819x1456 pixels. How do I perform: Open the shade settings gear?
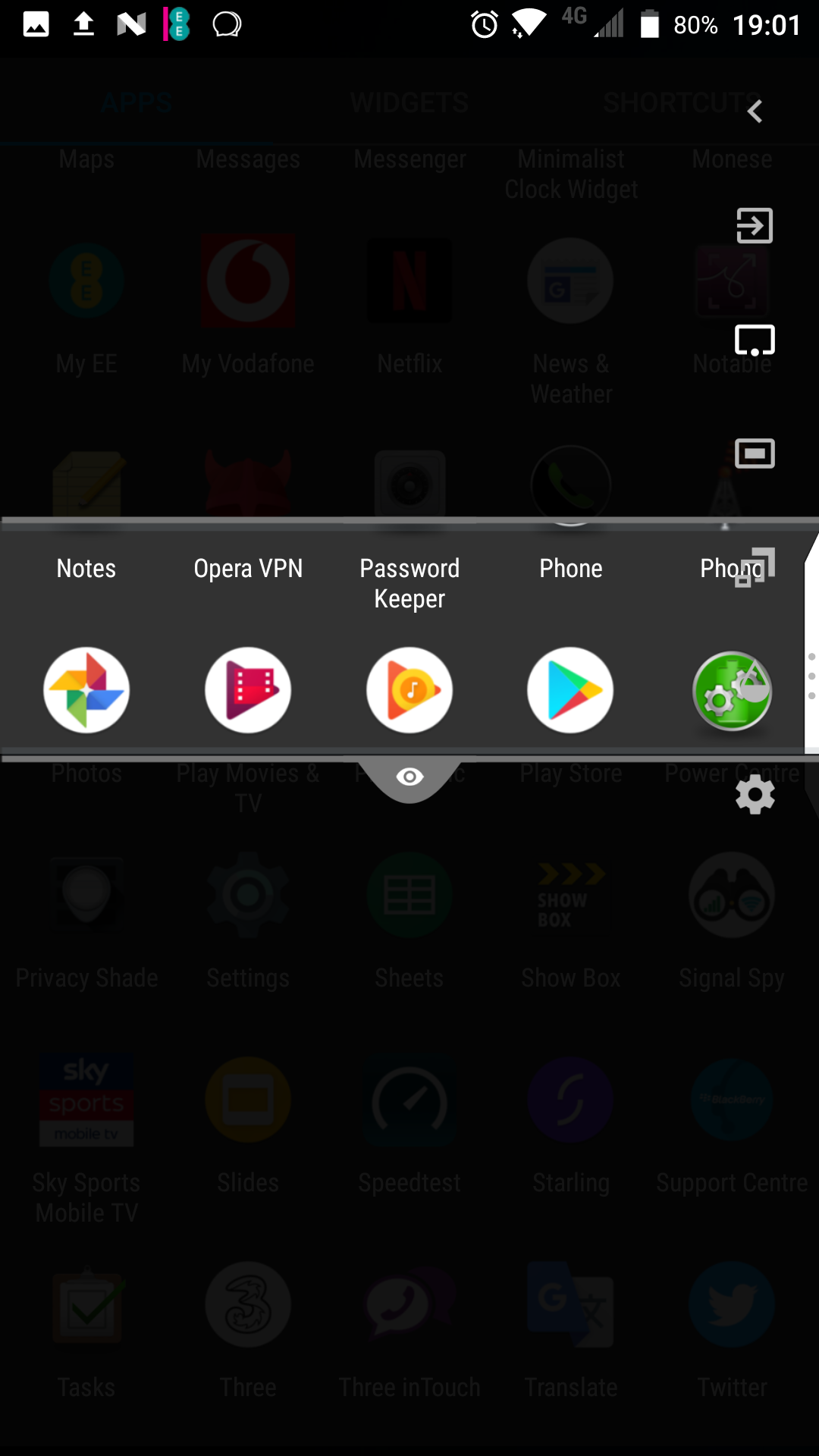pos(755,795)
